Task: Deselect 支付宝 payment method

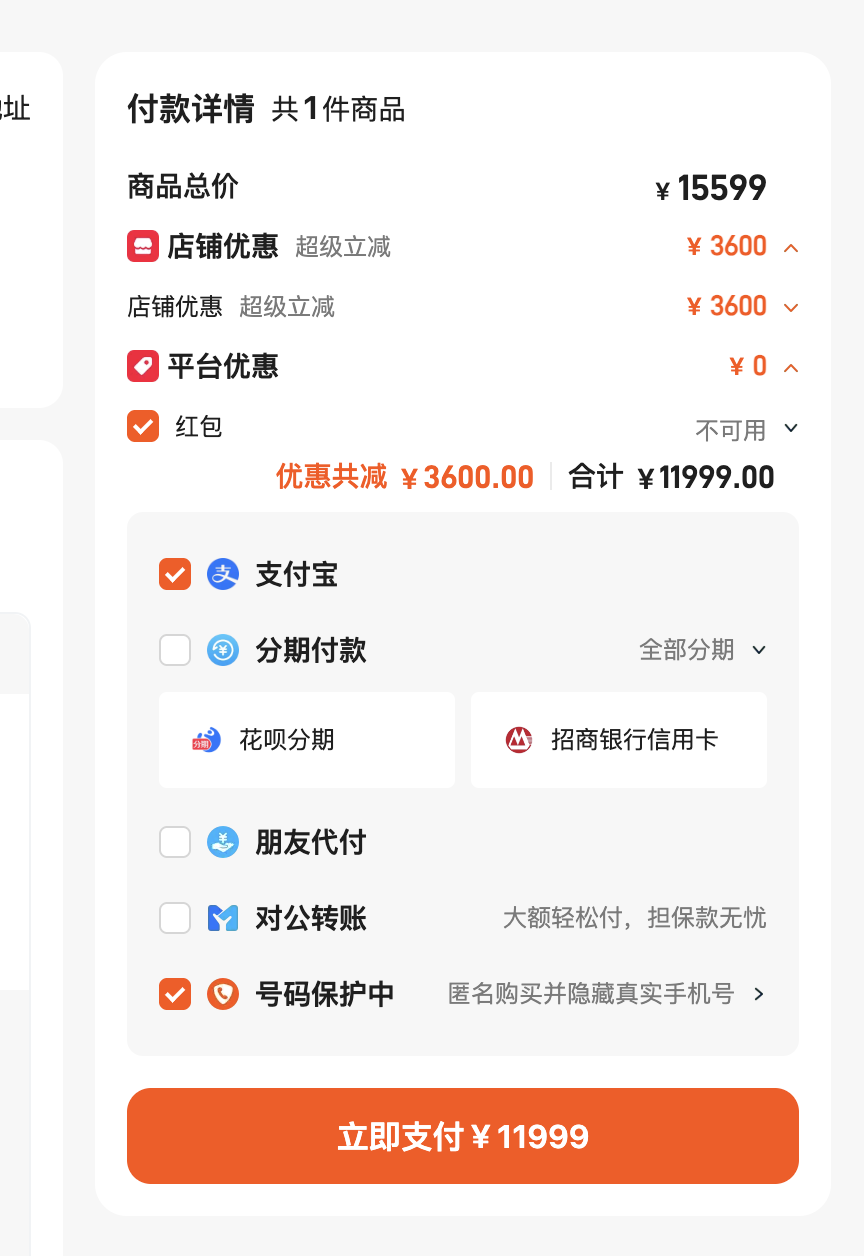Action: (x=175, y=574)
